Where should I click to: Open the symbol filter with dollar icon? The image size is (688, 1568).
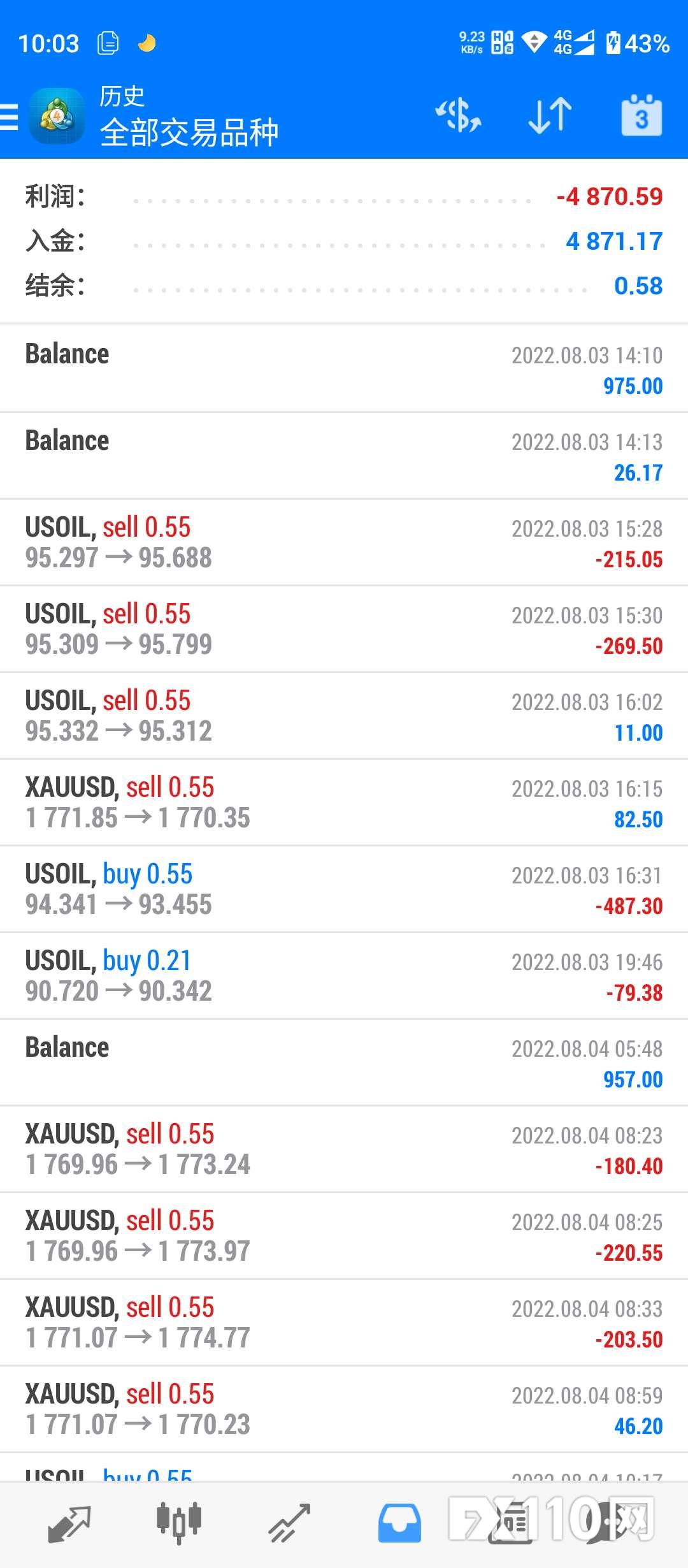pos(458,116)
